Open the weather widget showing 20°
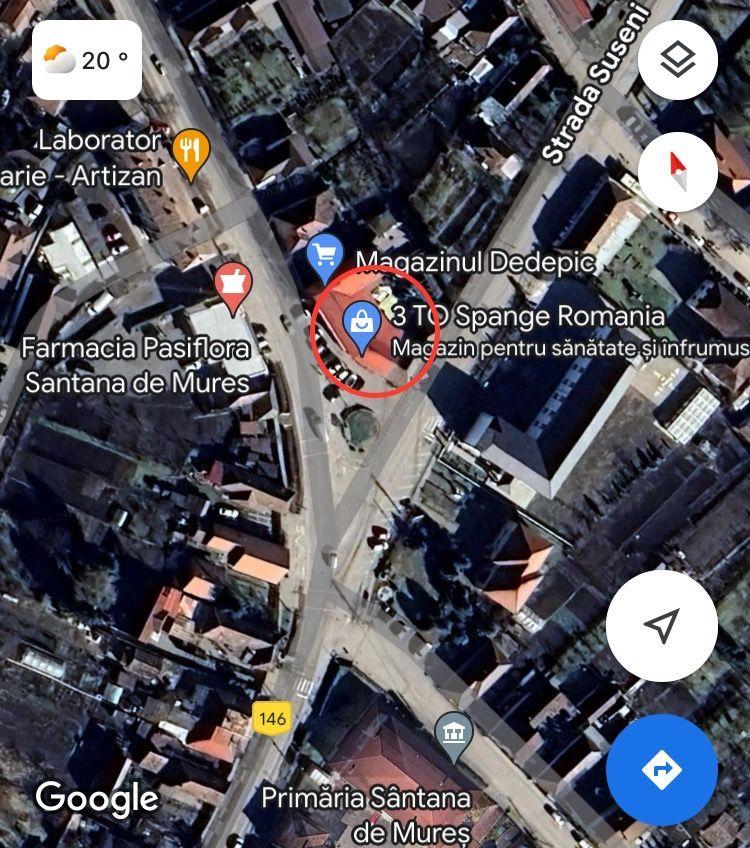Viewport: 750px width, 848px height. (86, 60)
